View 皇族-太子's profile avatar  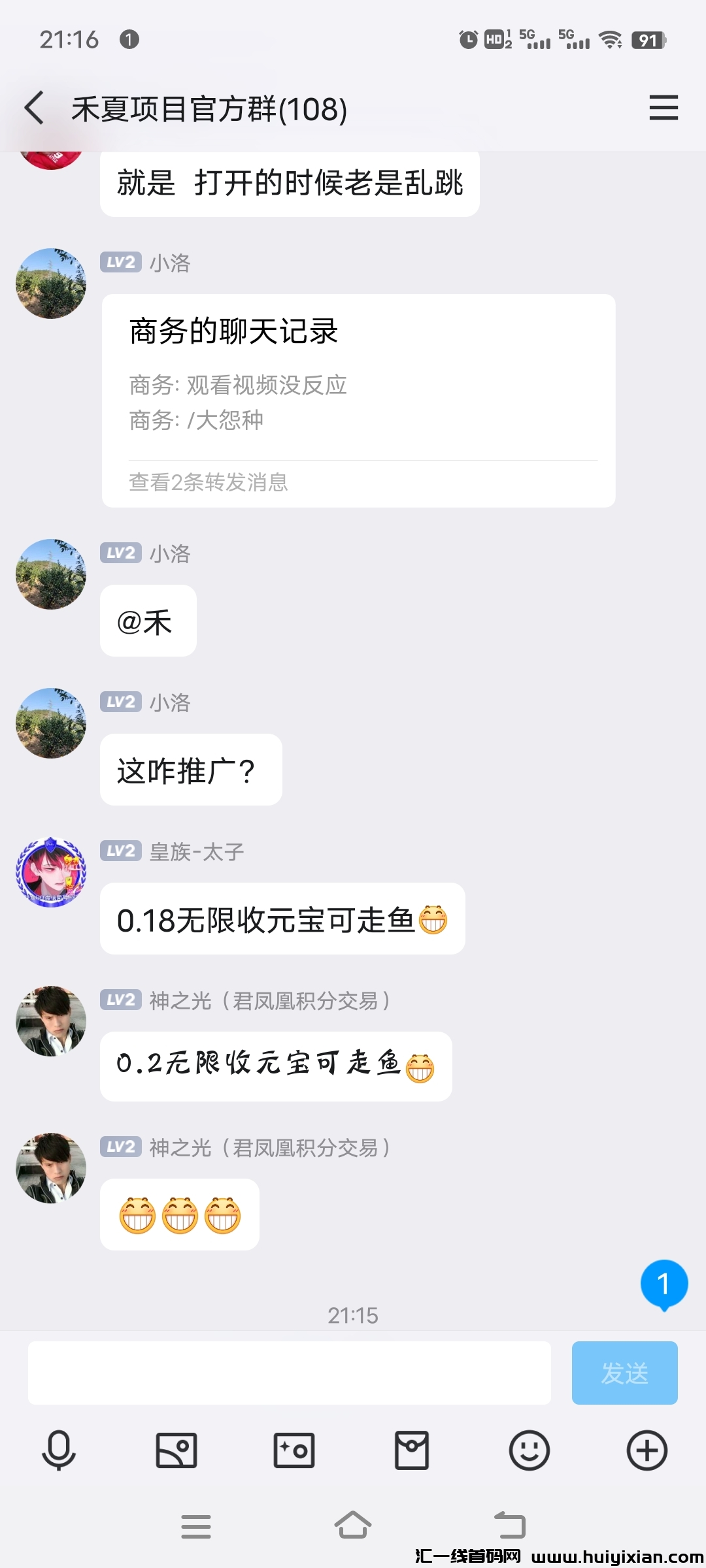tap(51, 872)
